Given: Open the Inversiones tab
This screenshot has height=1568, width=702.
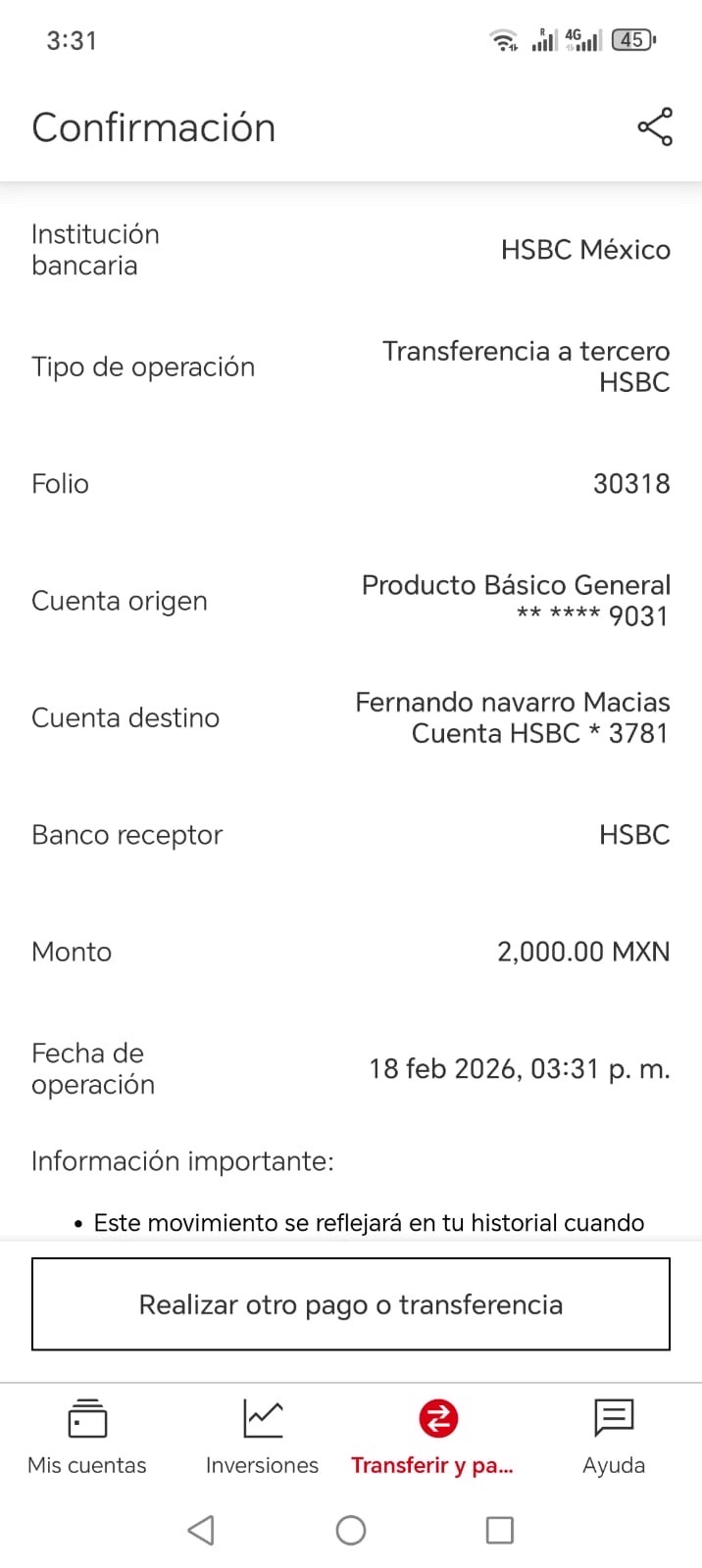Looking at the screenshot, I should pos(262,1437).
